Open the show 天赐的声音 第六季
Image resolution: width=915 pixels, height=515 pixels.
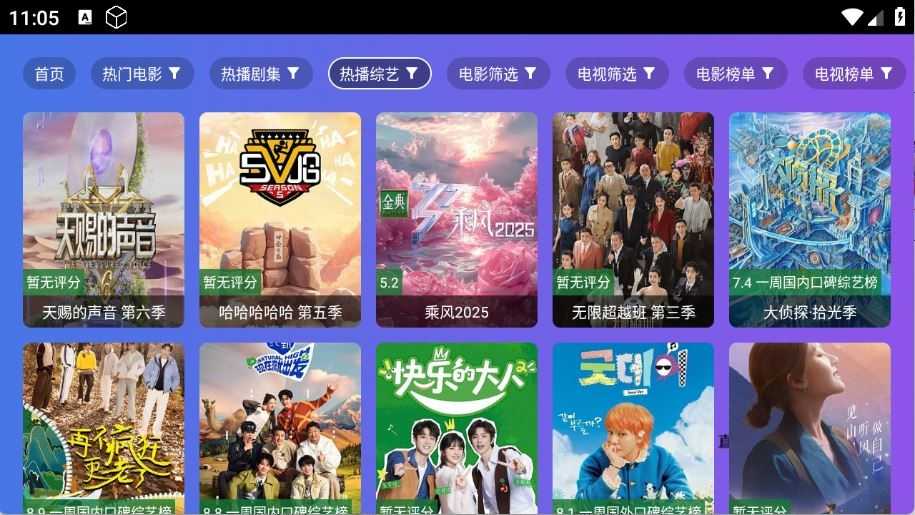(x=104, y=220)
